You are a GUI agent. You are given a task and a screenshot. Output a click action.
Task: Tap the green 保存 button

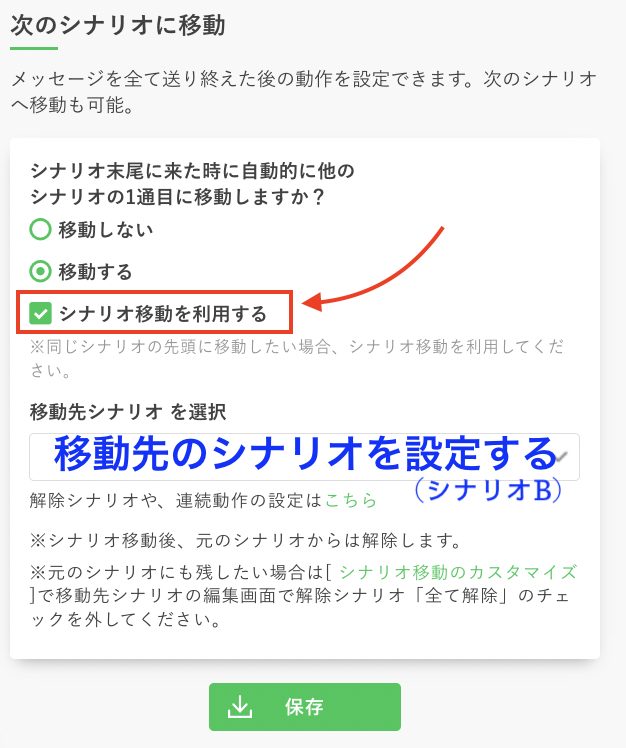(304, 707)
